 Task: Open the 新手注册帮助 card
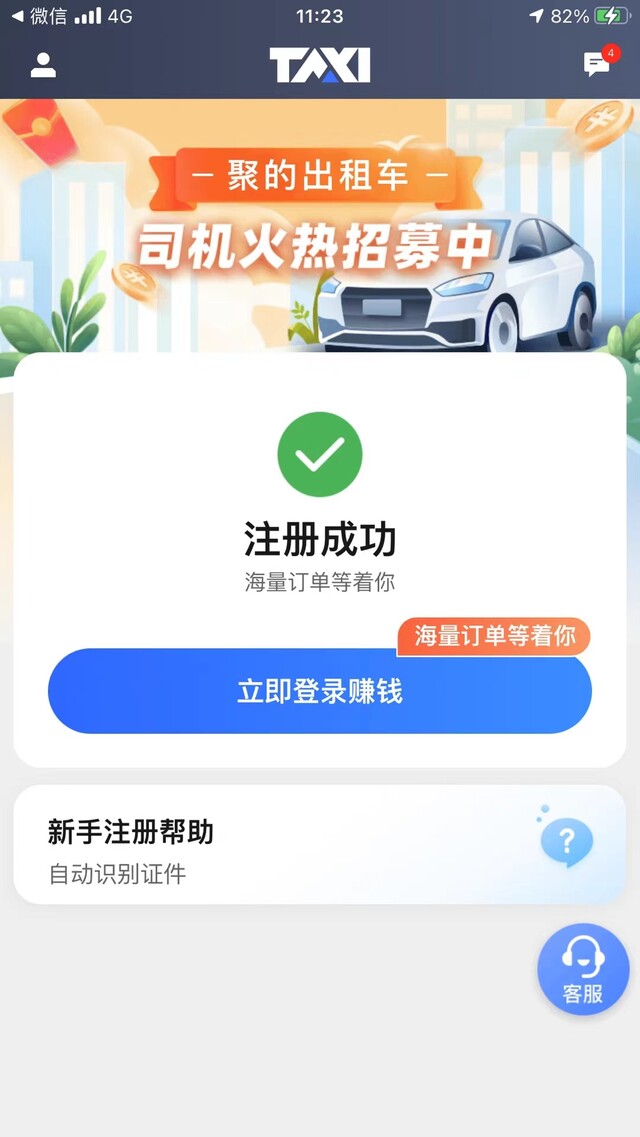click(320, 845)
